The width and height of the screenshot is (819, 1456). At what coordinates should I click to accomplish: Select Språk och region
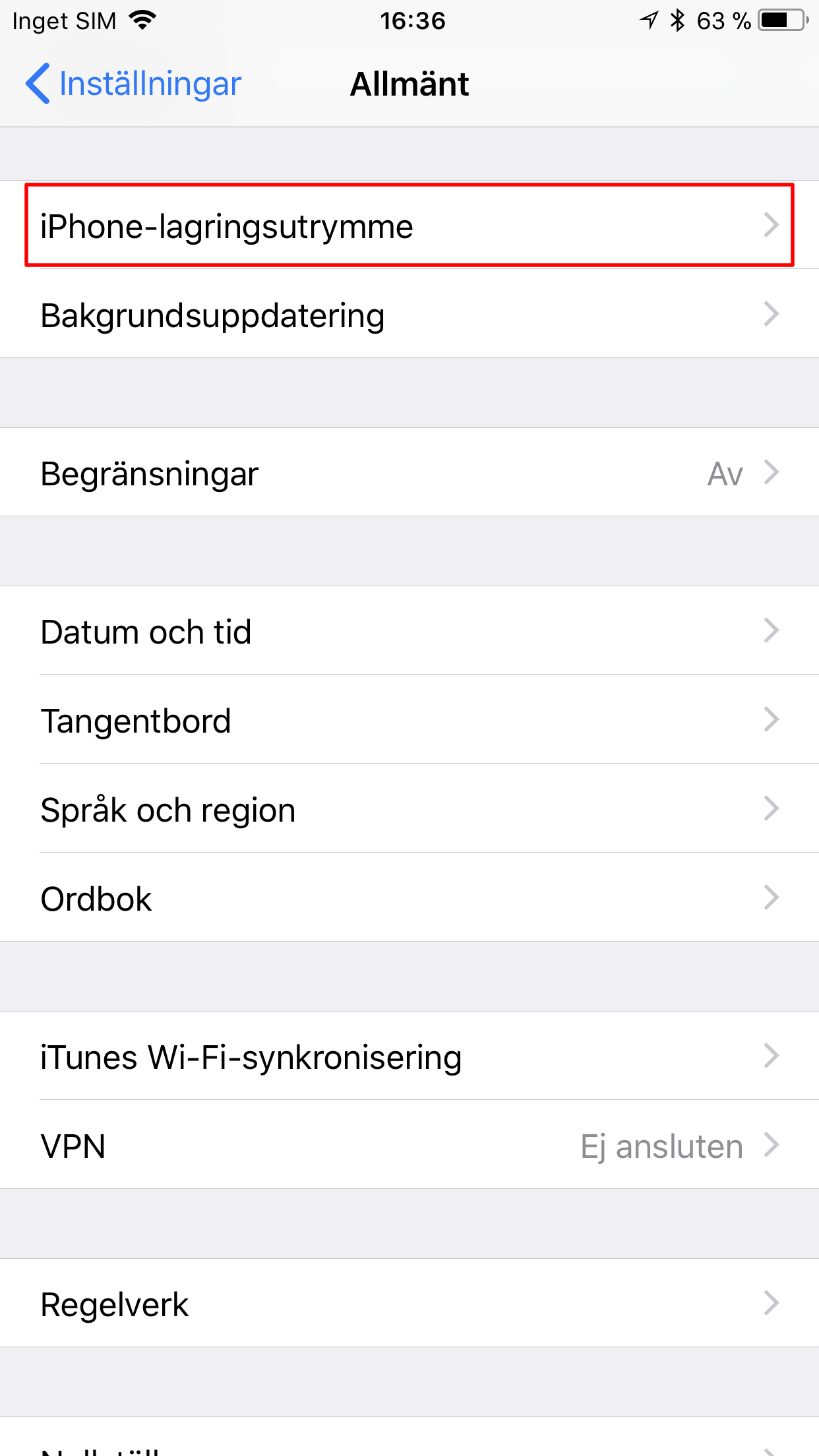[409, 809]
